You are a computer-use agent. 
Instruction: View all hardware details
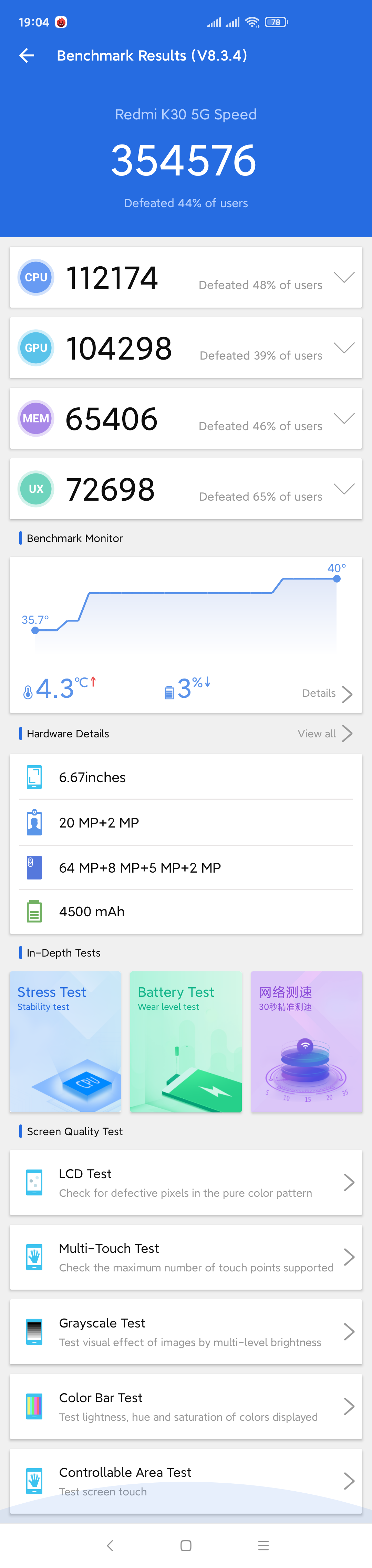[324, 734]
